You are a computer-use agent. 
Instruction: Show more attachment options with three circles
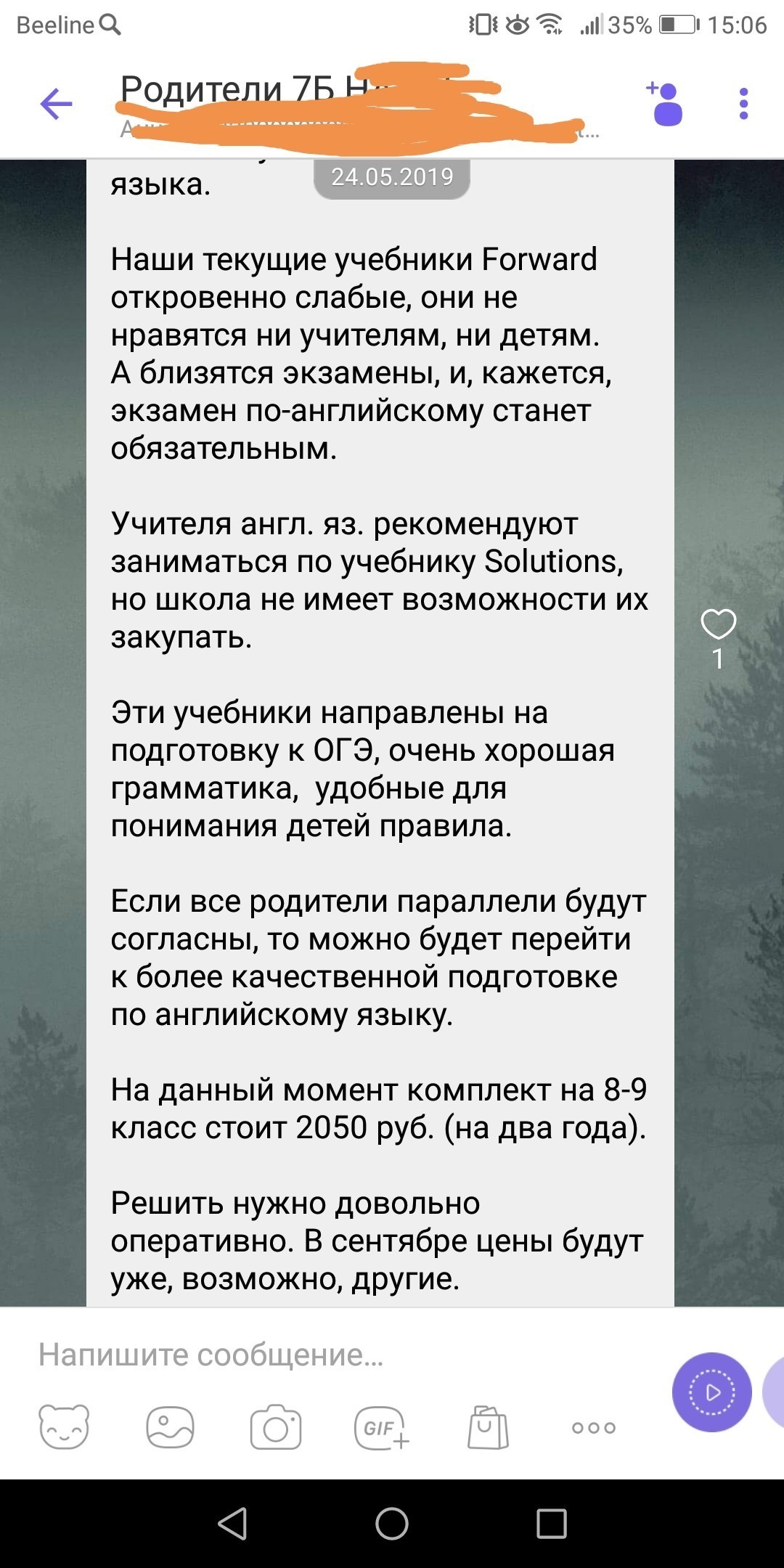tap(594, 1427)
